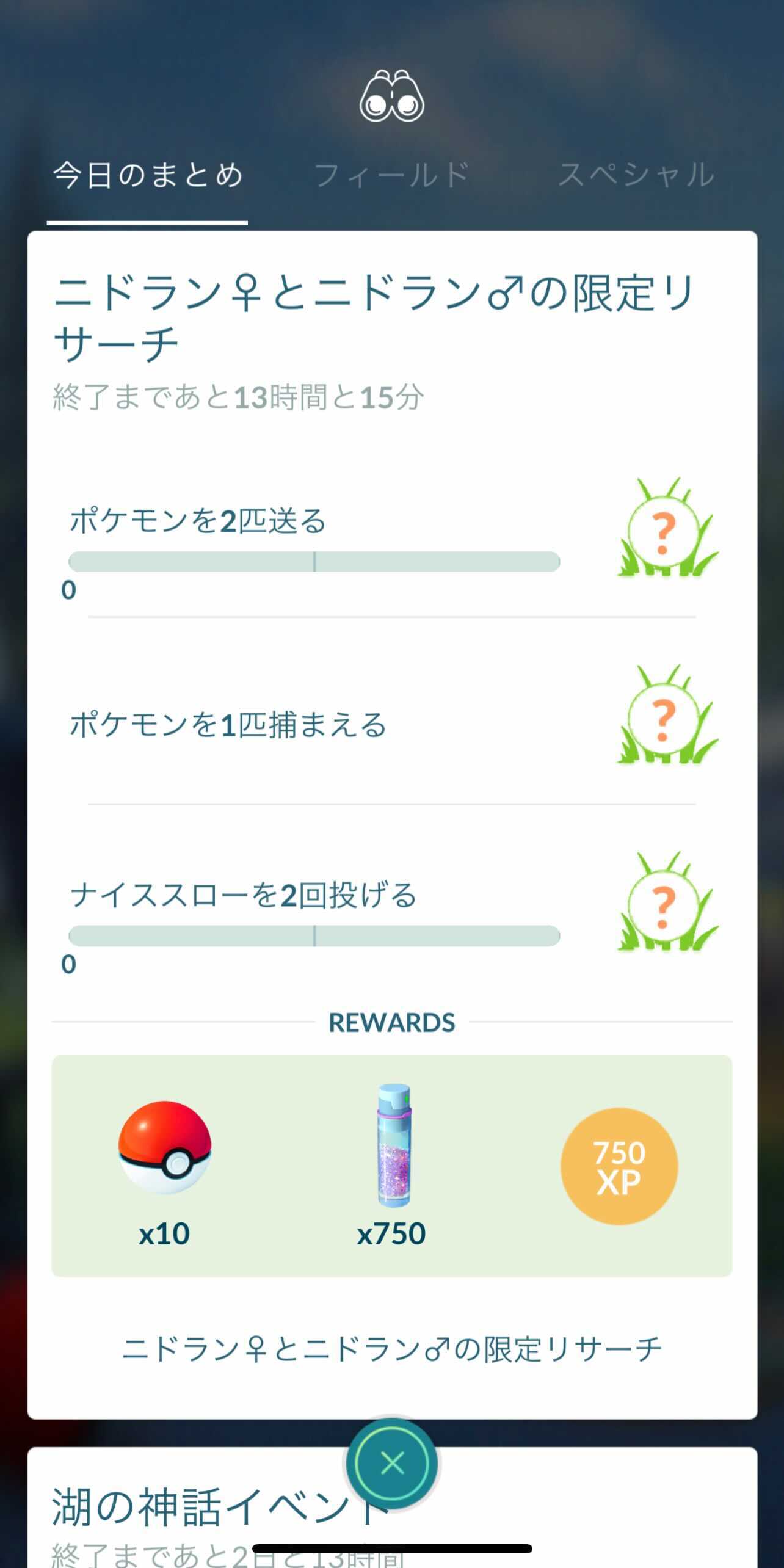Switch to the フィールド tab
Viewport: 784px width, 1568px height.
[x=391, y=175]
